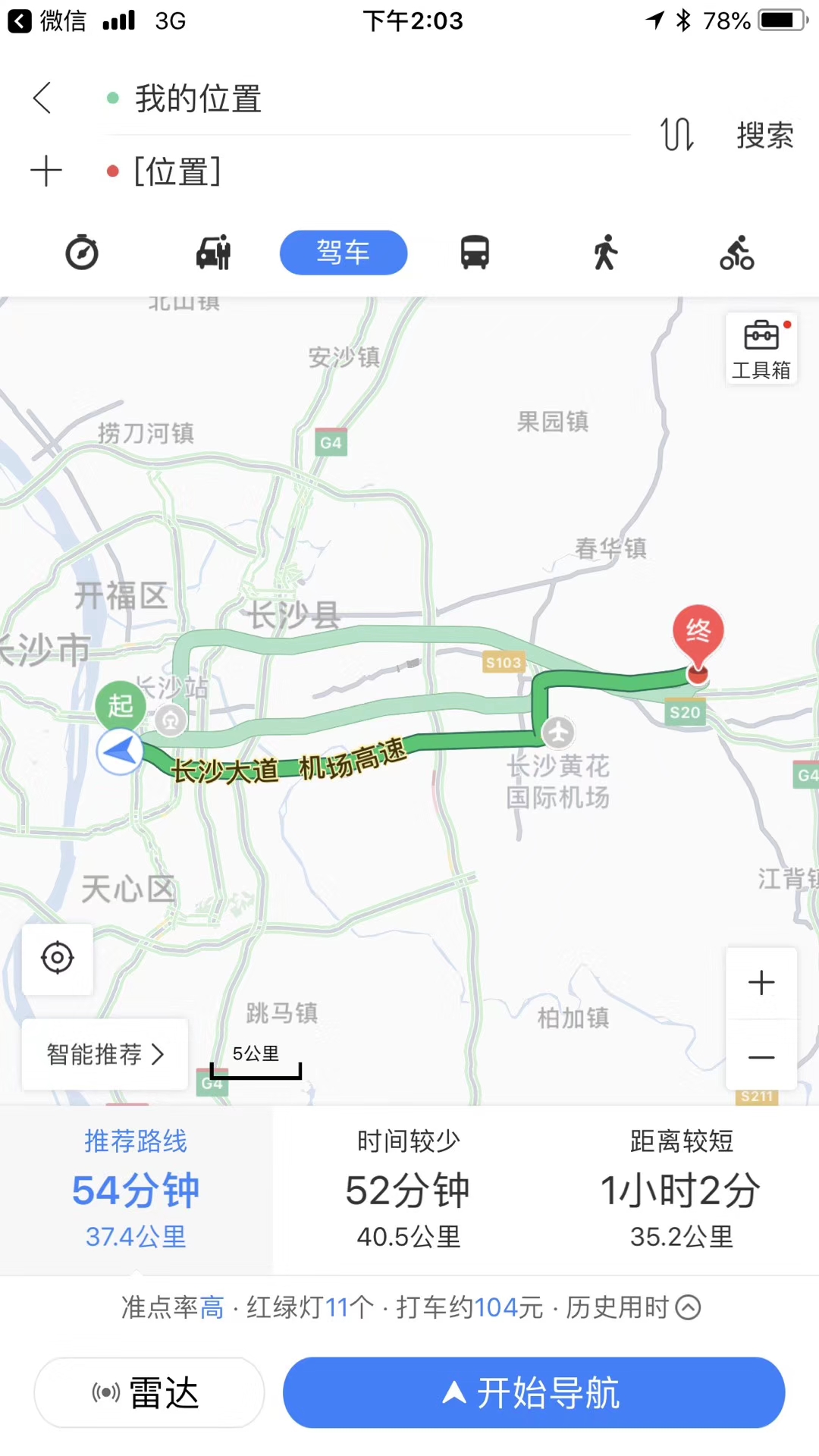This screenshot has width=819, height=1456.
Task: Choose the 时间较少 52分钟 route
Action: 409,1189
